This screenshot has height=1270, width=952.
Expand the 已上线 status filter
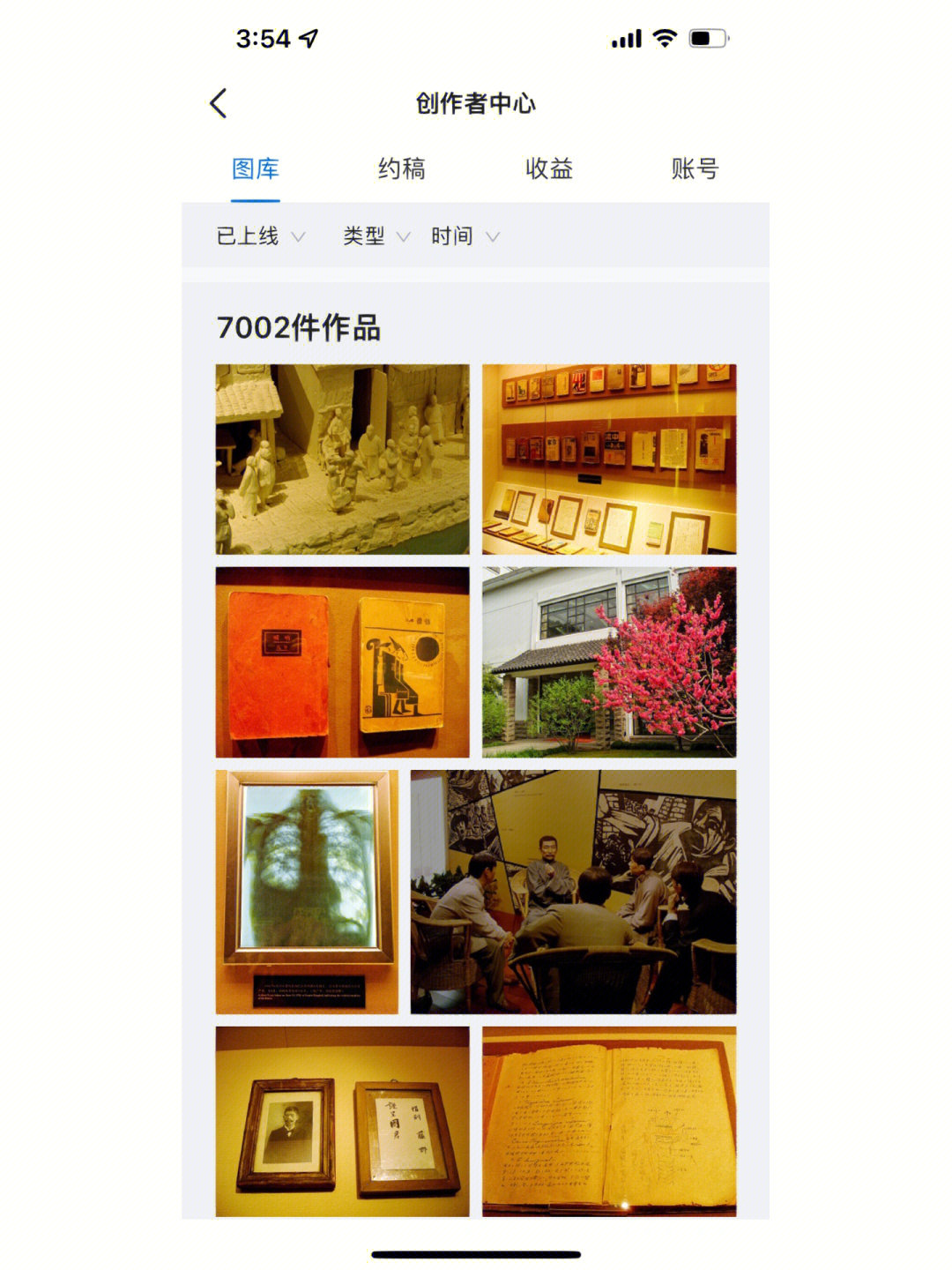tap(260, 236)
